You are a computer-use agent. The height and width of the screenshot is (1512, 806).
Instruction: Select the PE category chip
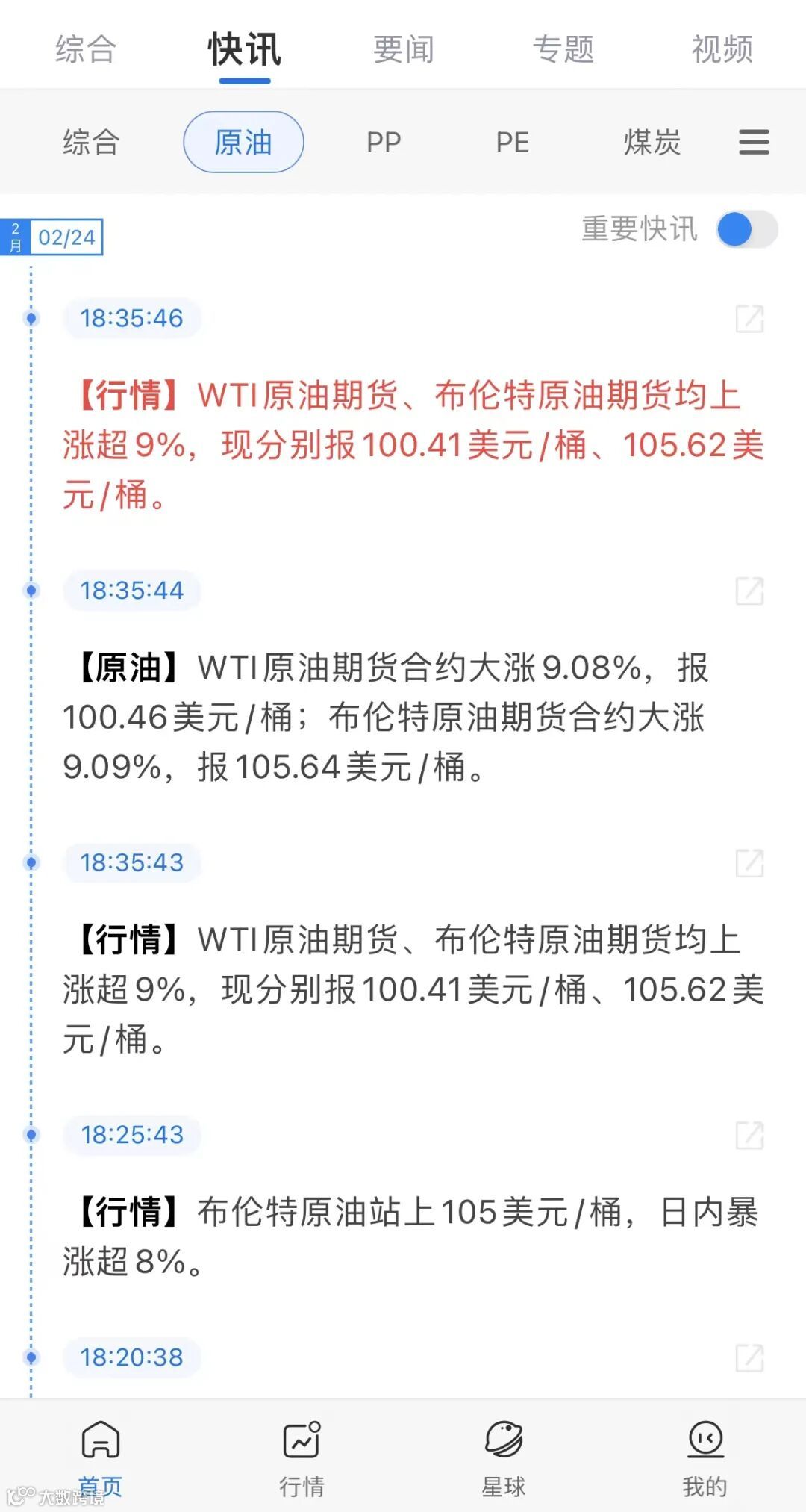[513, 142]
